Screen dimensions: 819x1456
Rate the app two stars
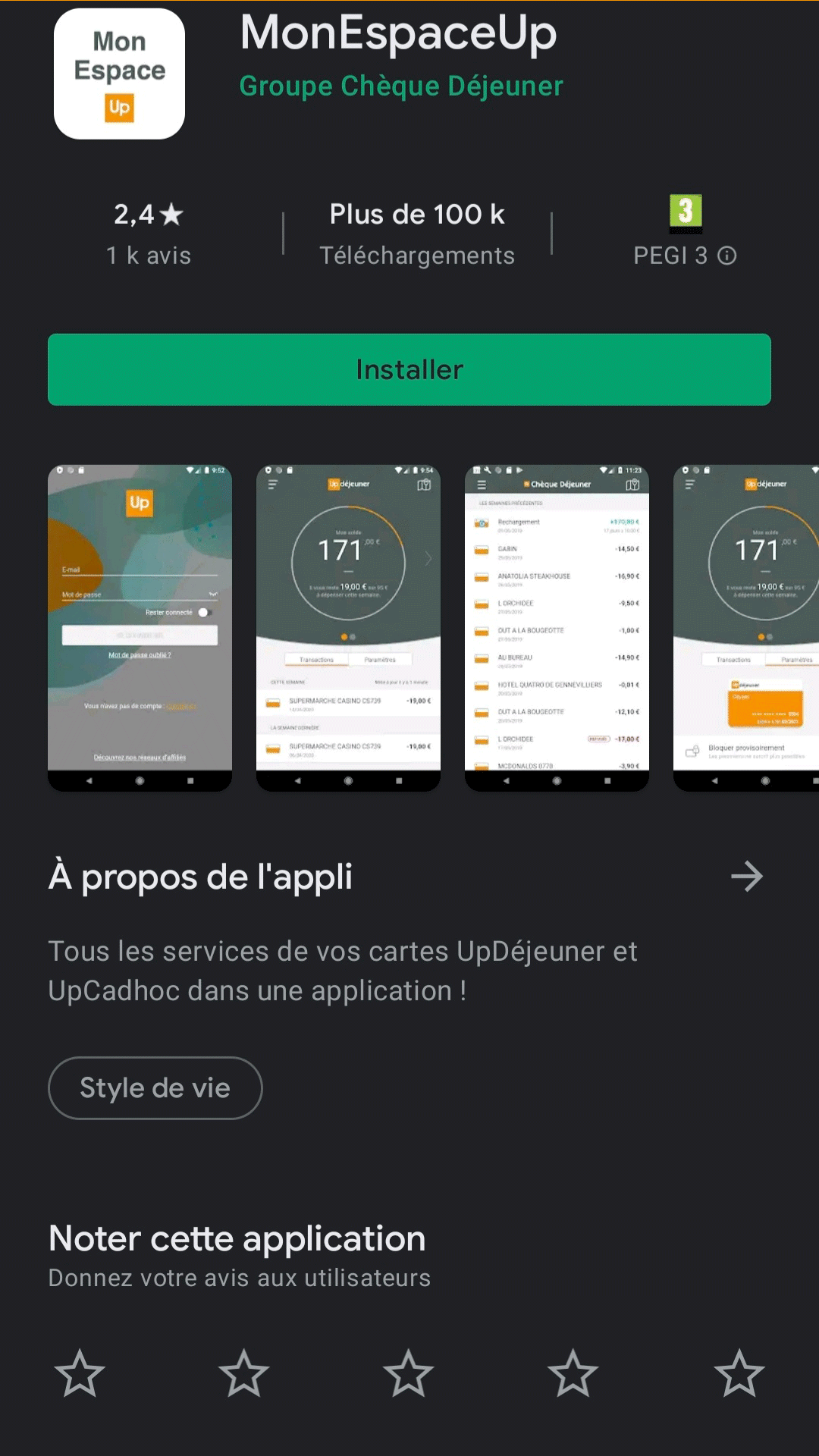[x=244, y=1373]
